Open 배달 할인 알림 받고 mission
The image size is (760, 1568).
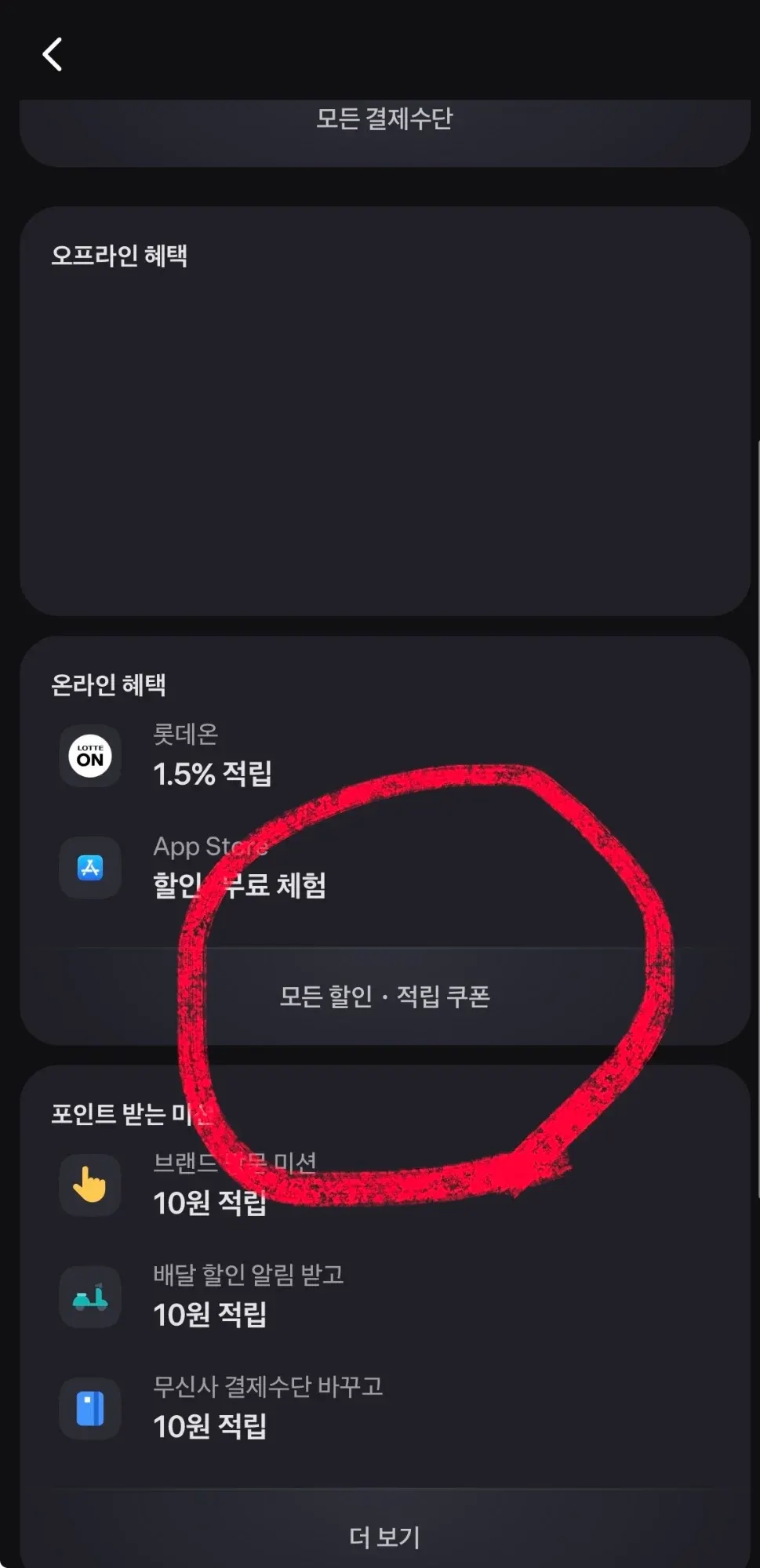tap(247, 1296)
